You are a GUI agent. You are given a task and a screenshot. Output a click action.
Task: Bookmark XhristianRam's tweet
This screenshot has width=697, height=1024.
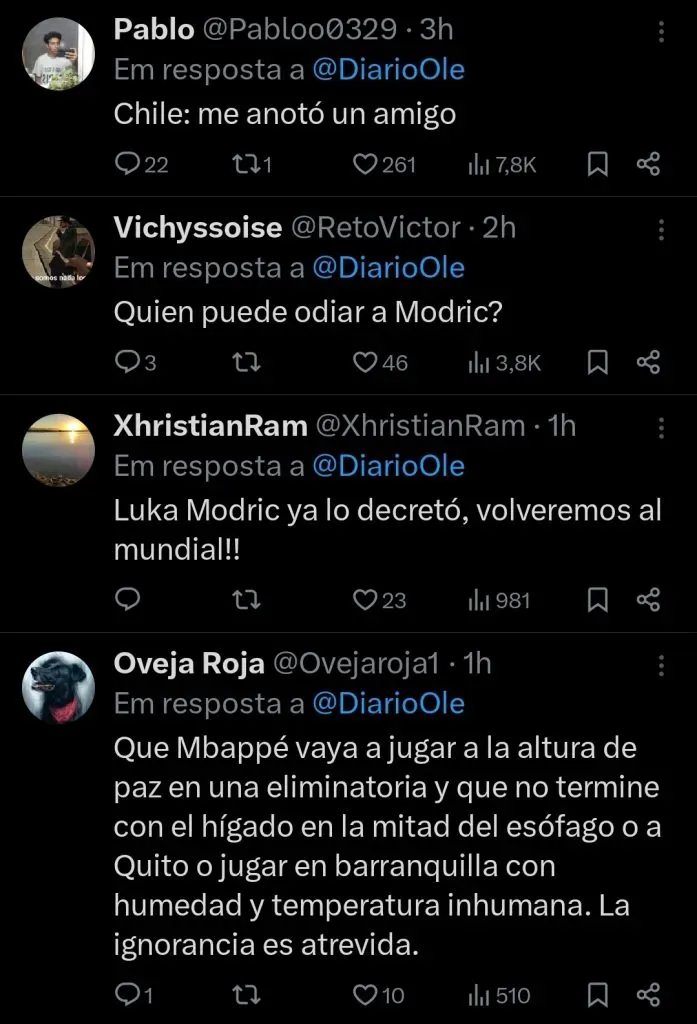597,600
